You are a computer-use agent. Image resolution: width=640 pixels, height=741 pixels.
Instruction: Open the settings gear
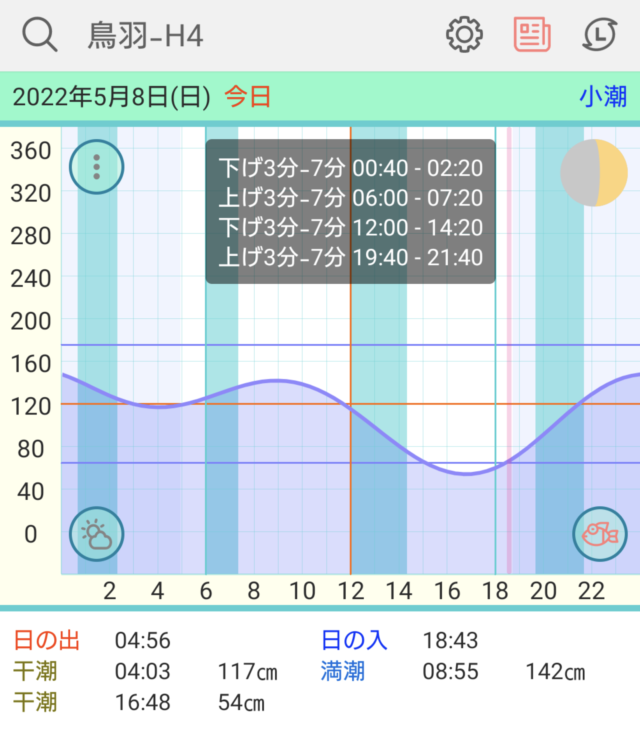(x=464, y=35)
